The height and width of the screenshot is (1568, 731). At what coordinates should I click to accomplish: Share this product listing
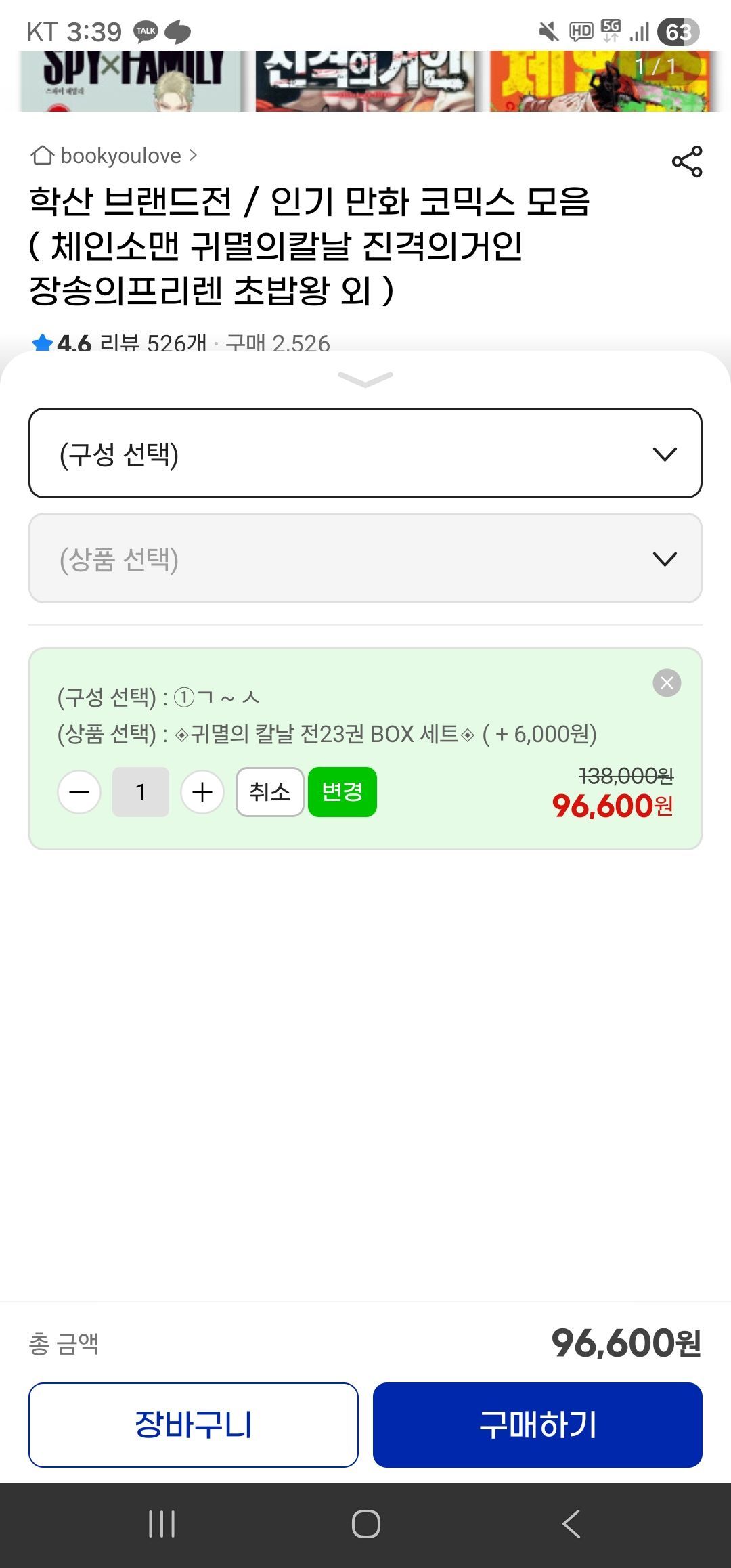[x=687, y=162]
